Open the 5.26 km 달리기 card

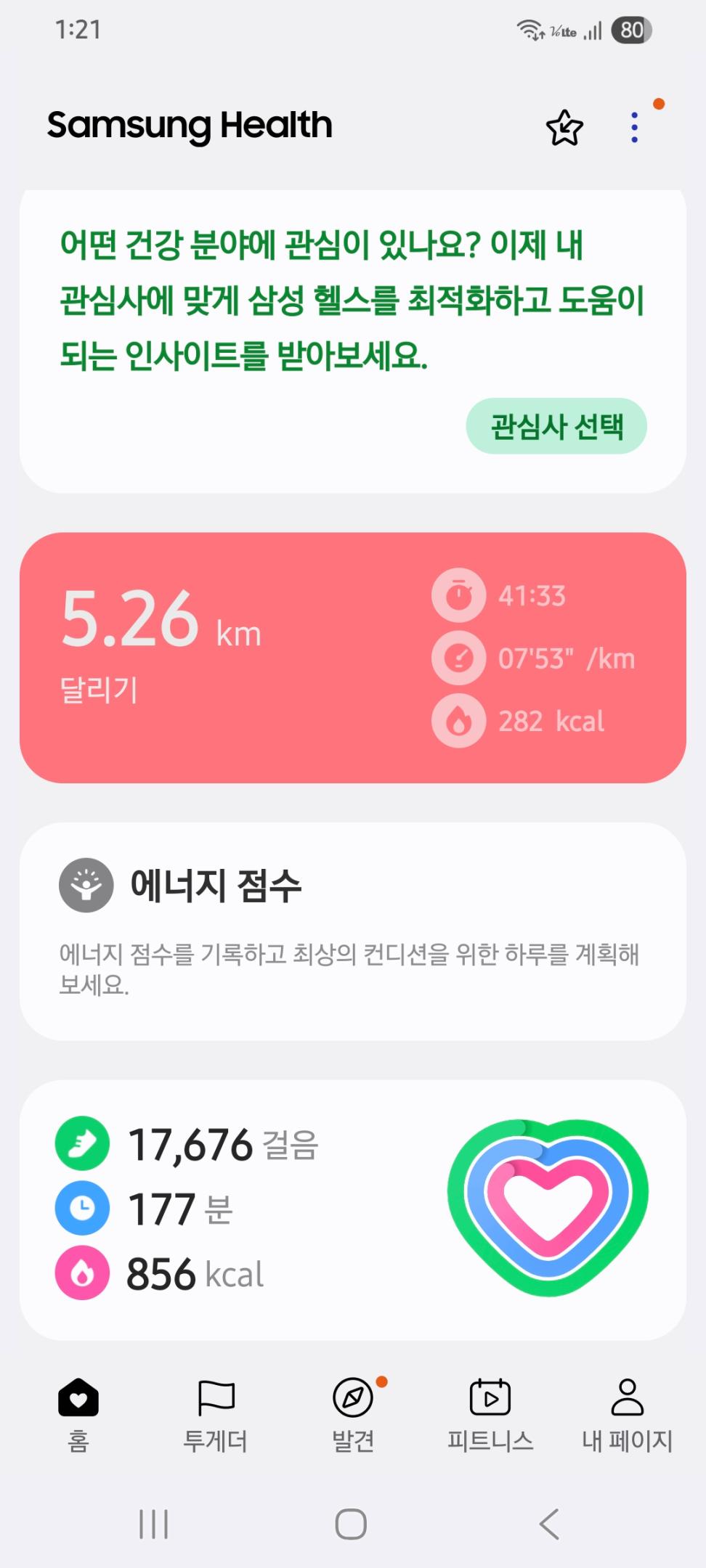click(353, 658)
